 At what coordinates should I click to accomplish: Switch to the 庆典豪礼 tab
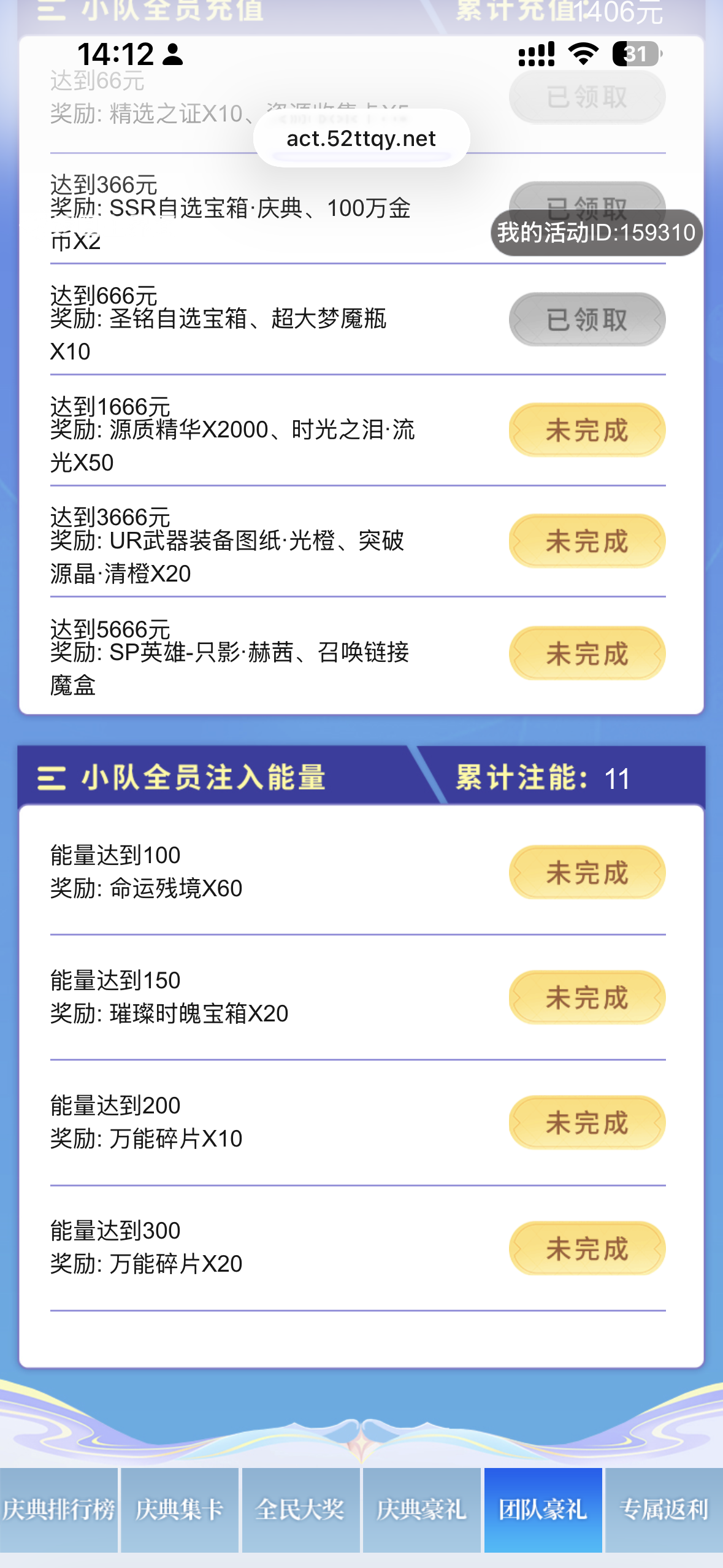(x=422, y=1512)
